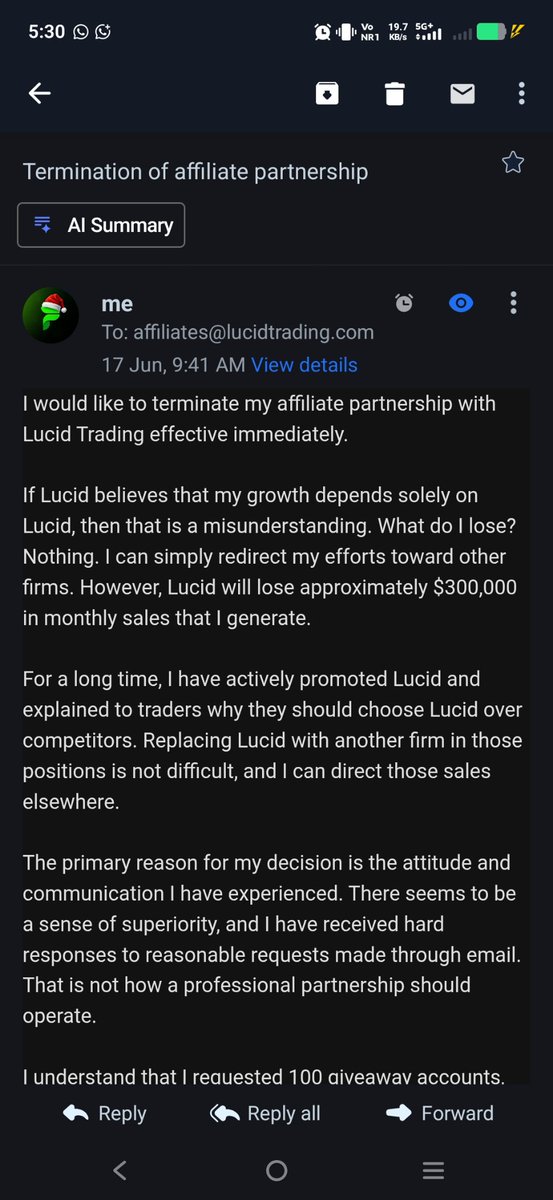Viewport: 553px width, 1200px height.
Task: View details of the message
Action: 304,365
